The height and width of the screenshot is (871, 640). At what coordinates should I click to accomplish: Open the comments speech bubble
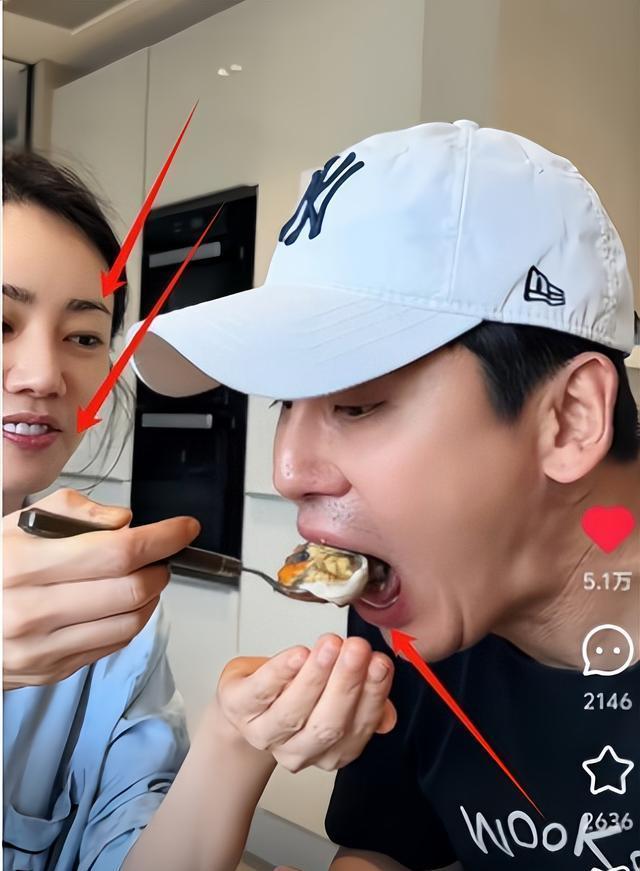[607, 650]
